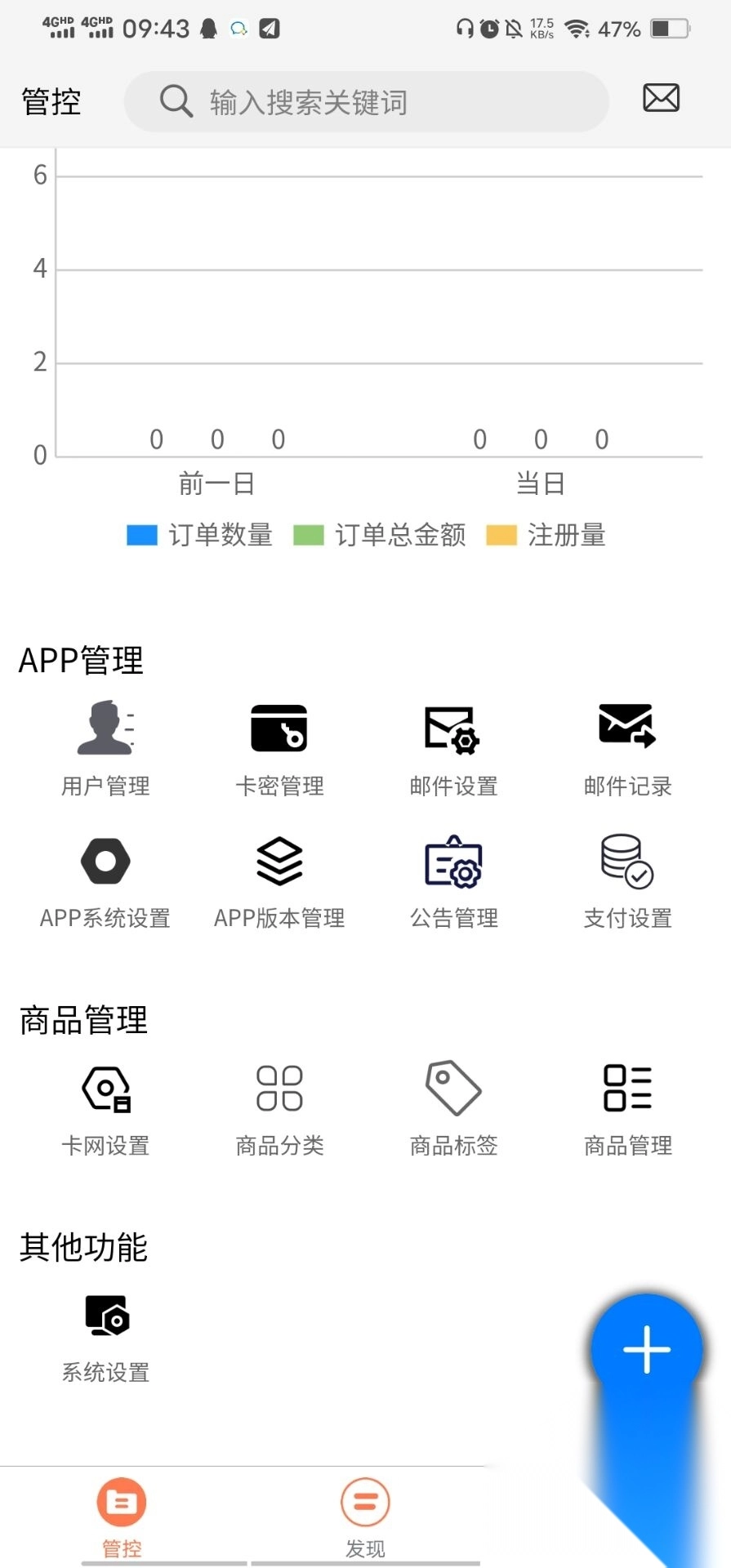Tap the blue plus floating button

point(646,1349)
